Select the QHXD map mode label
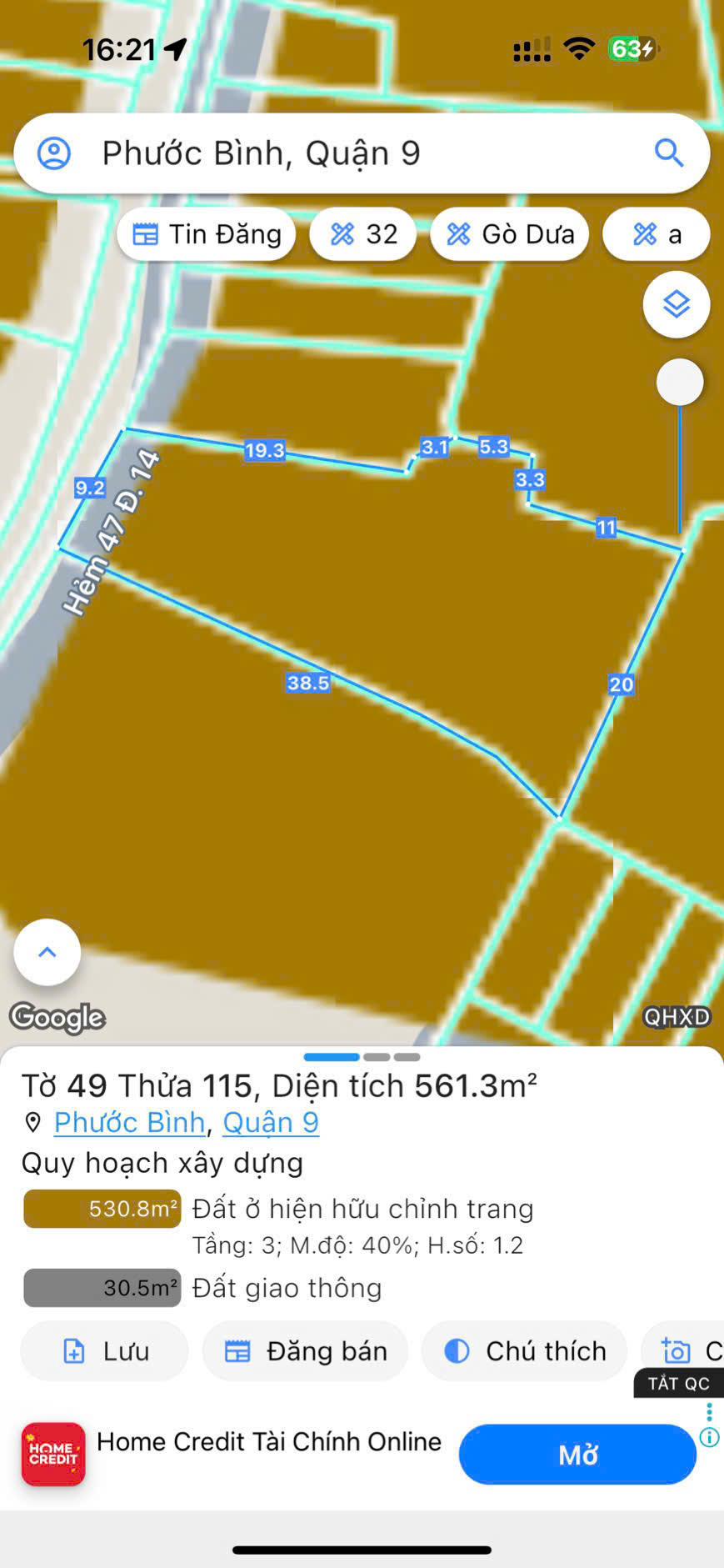Screen dimensions: 724x1568 pyautogui.click(x=677, y=1017)
